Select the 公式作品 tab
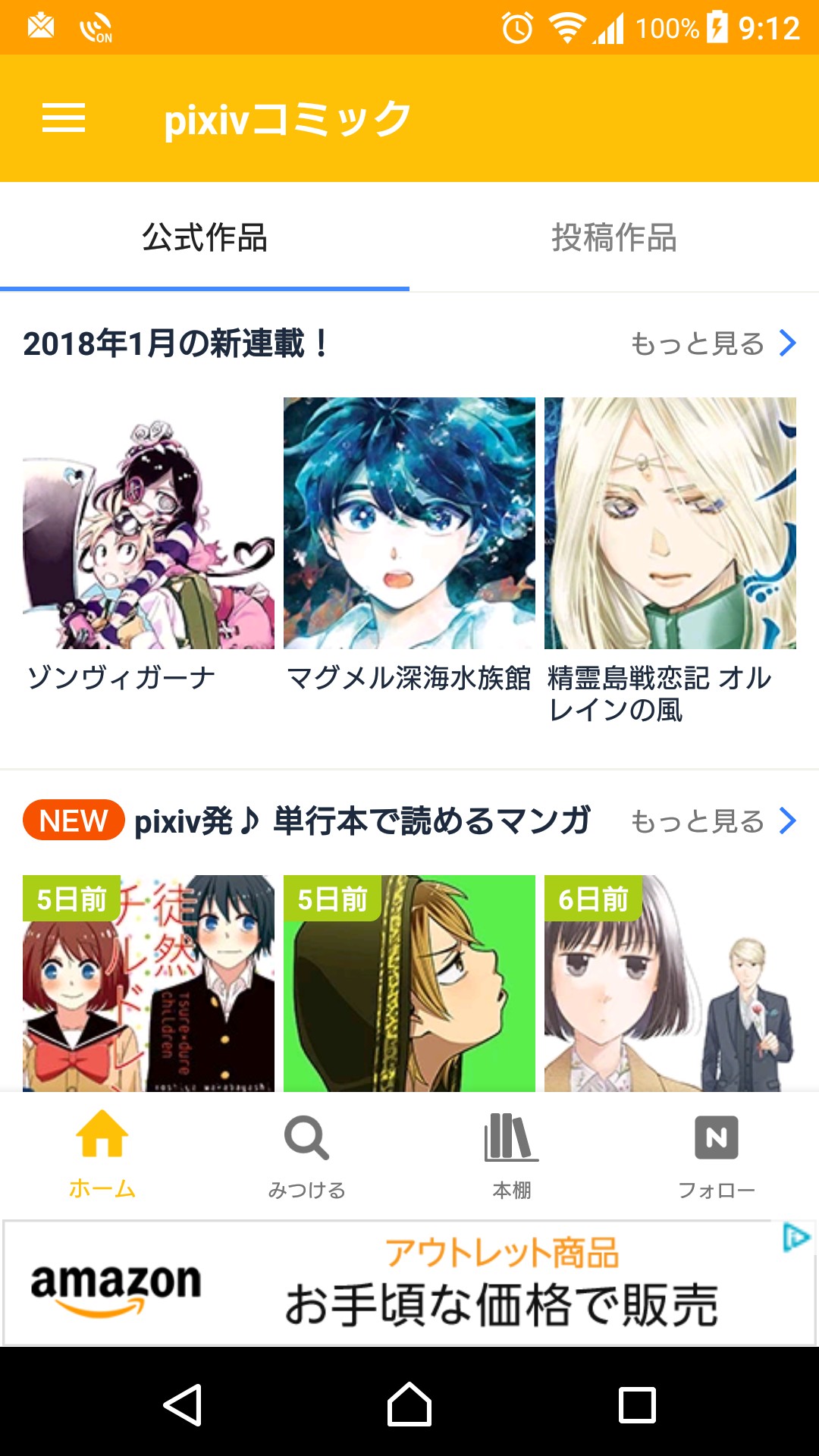Screen dimensions: 819x1456 click(205, 237)
